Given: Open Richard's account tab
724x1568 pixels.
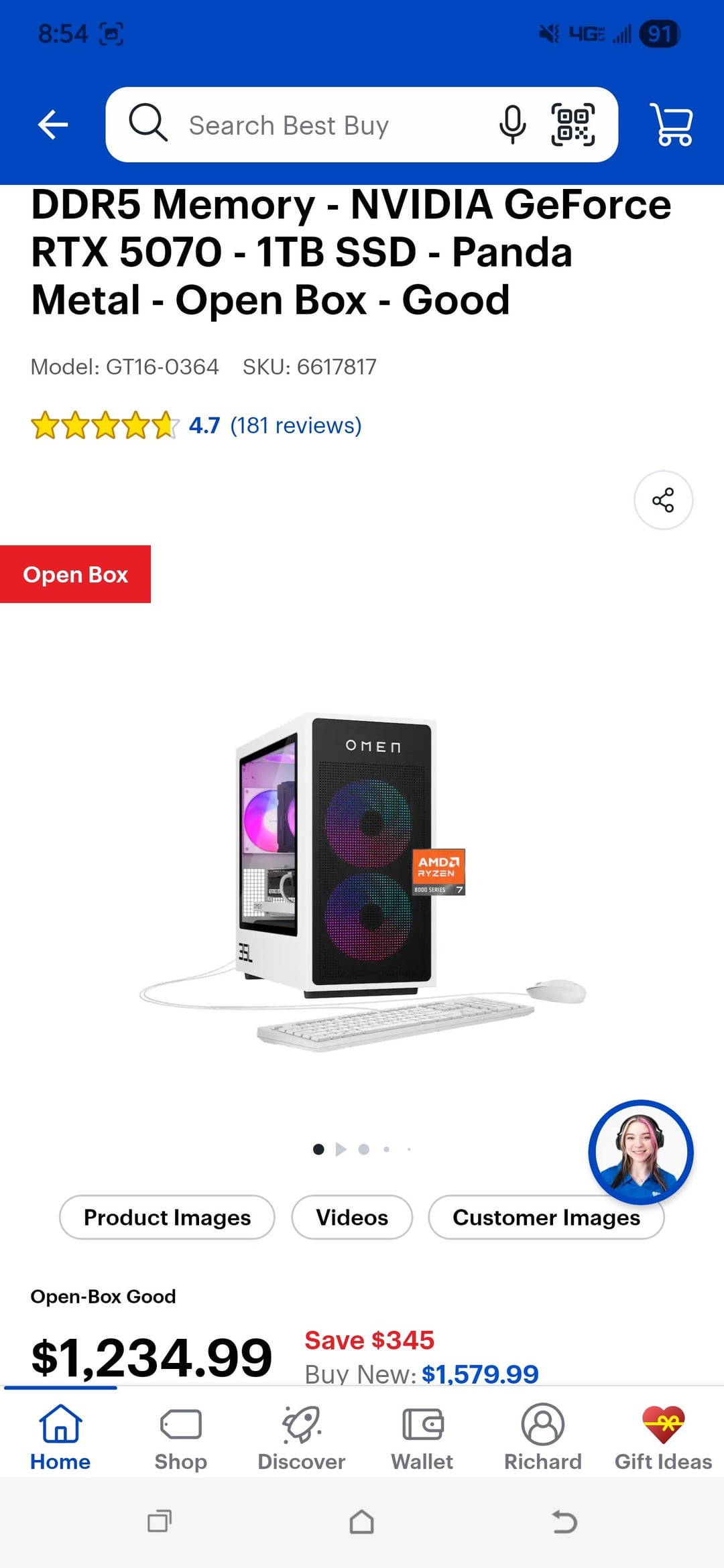Looking at the screenshot, I should pos(543,1437).
